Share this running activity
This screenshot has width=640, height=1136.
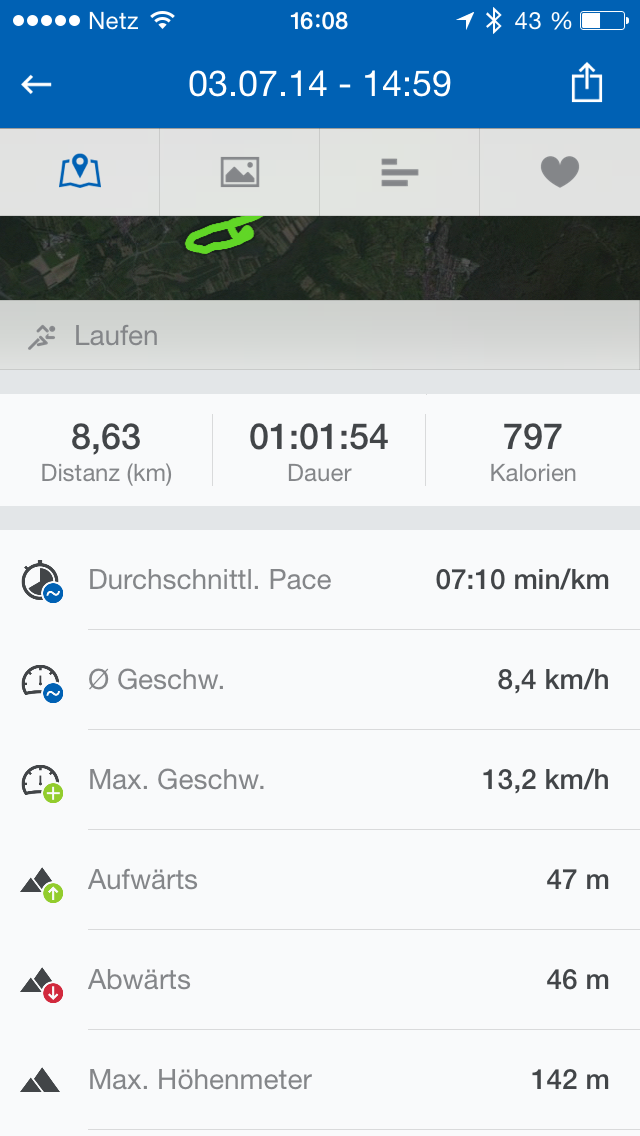587,83
